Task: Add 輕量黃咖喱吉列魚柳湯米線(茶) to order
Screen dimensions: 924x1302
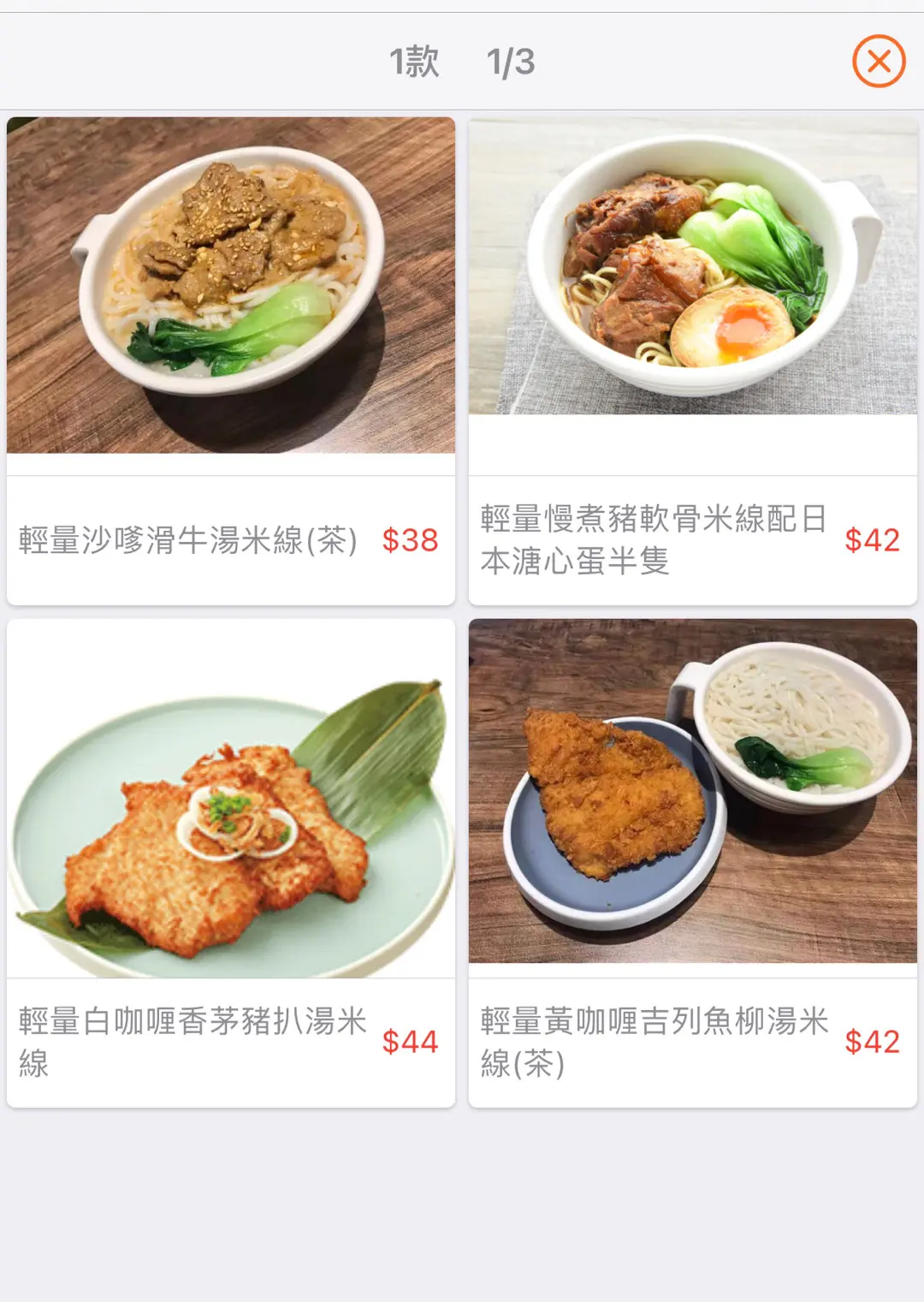Action: click(x=692, y=861)
